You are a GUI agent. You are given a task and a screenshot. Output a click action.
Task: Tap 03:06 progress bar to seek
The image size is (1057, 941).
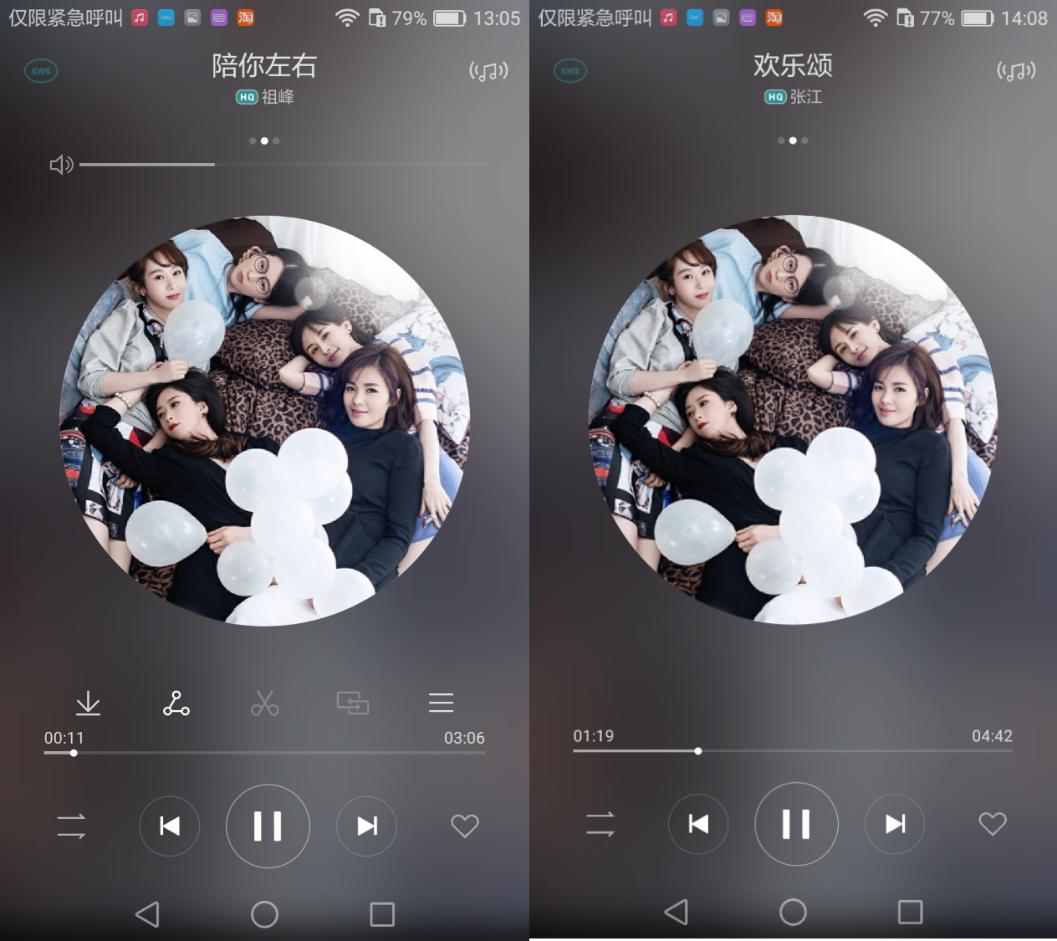tap(264, 753)
